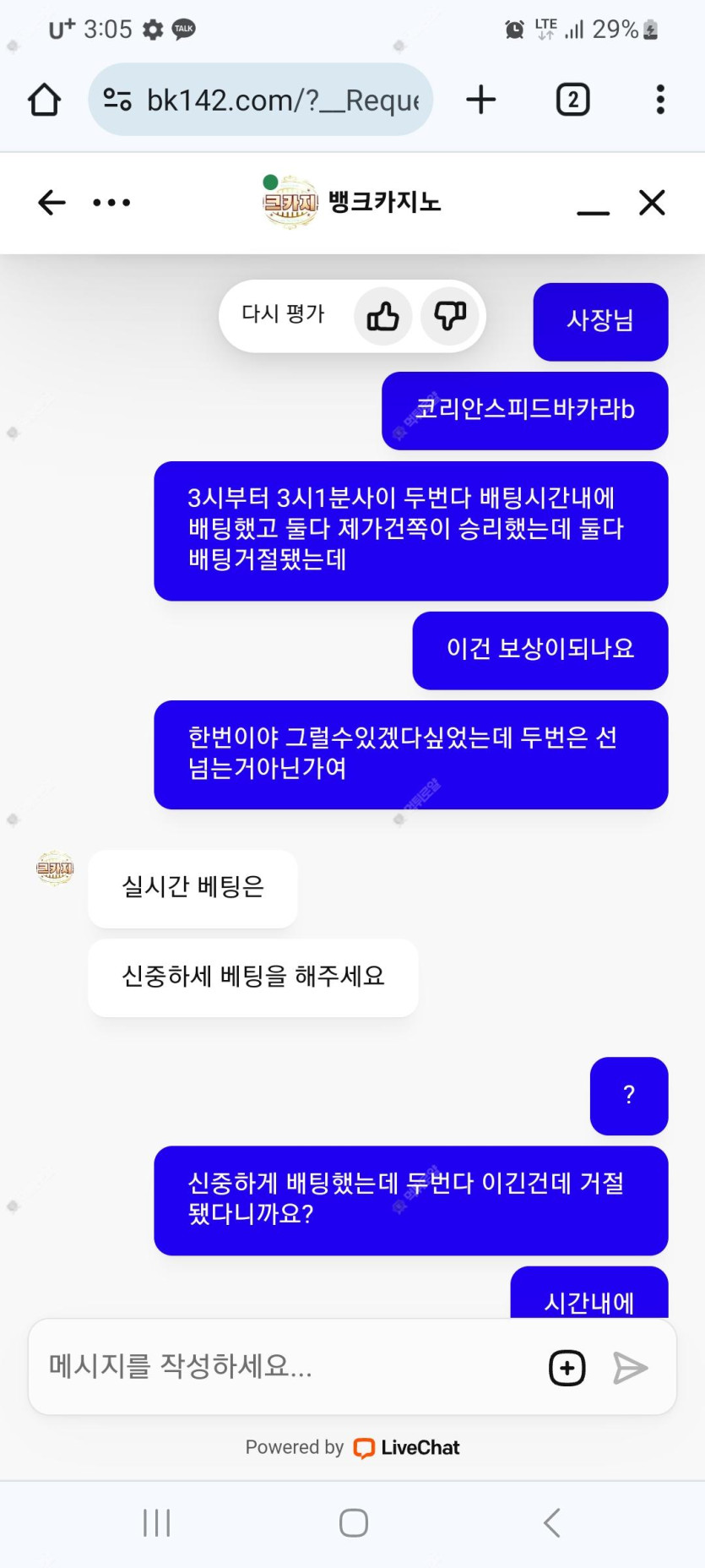The width and height of the screenshot is (705, 1568).
Task: Open a new browser tab
Action: pos(481,100)
